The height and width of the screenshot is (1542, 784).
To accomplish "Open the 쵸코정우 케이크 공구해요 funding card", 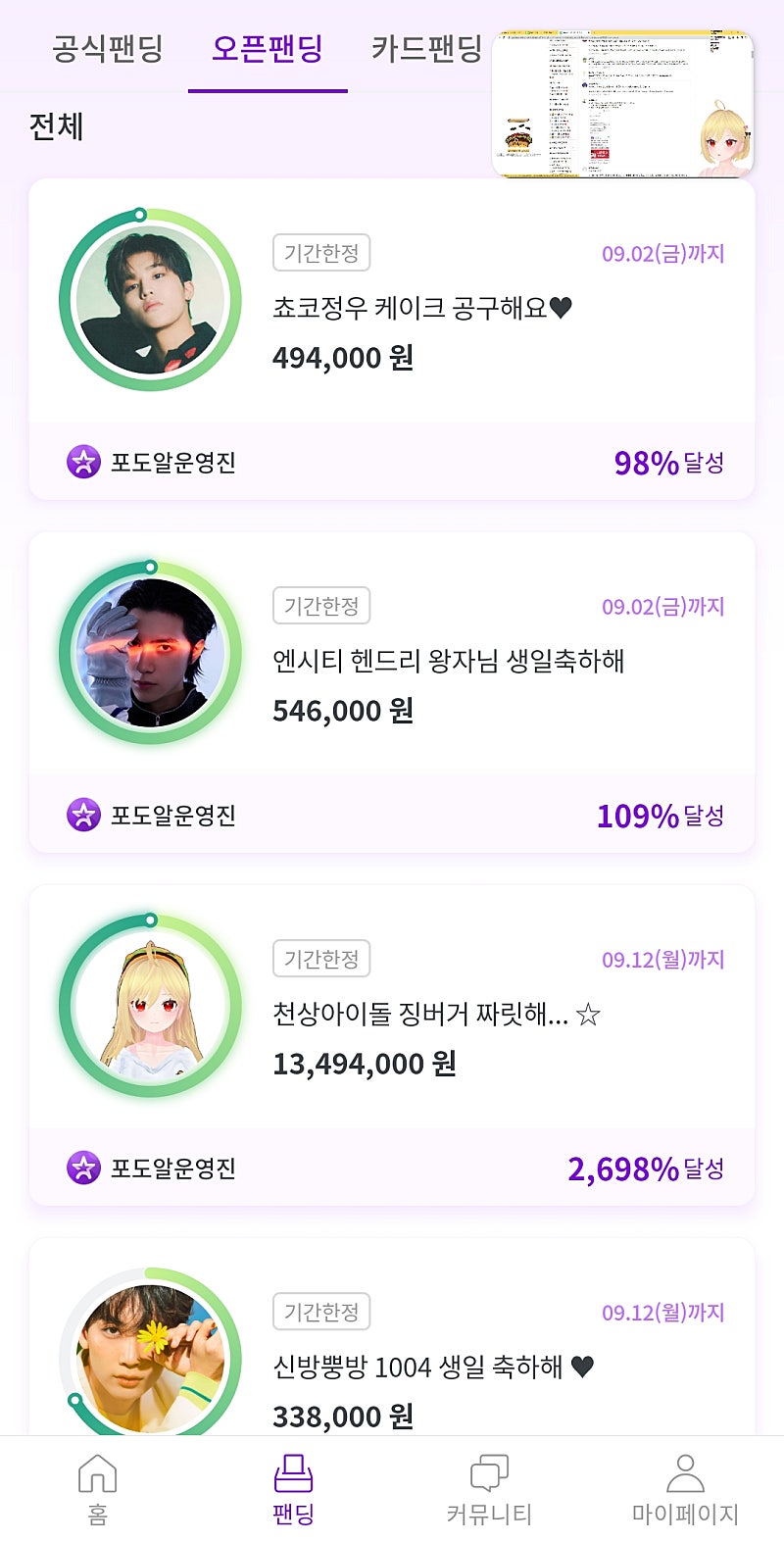I will 421,308.
